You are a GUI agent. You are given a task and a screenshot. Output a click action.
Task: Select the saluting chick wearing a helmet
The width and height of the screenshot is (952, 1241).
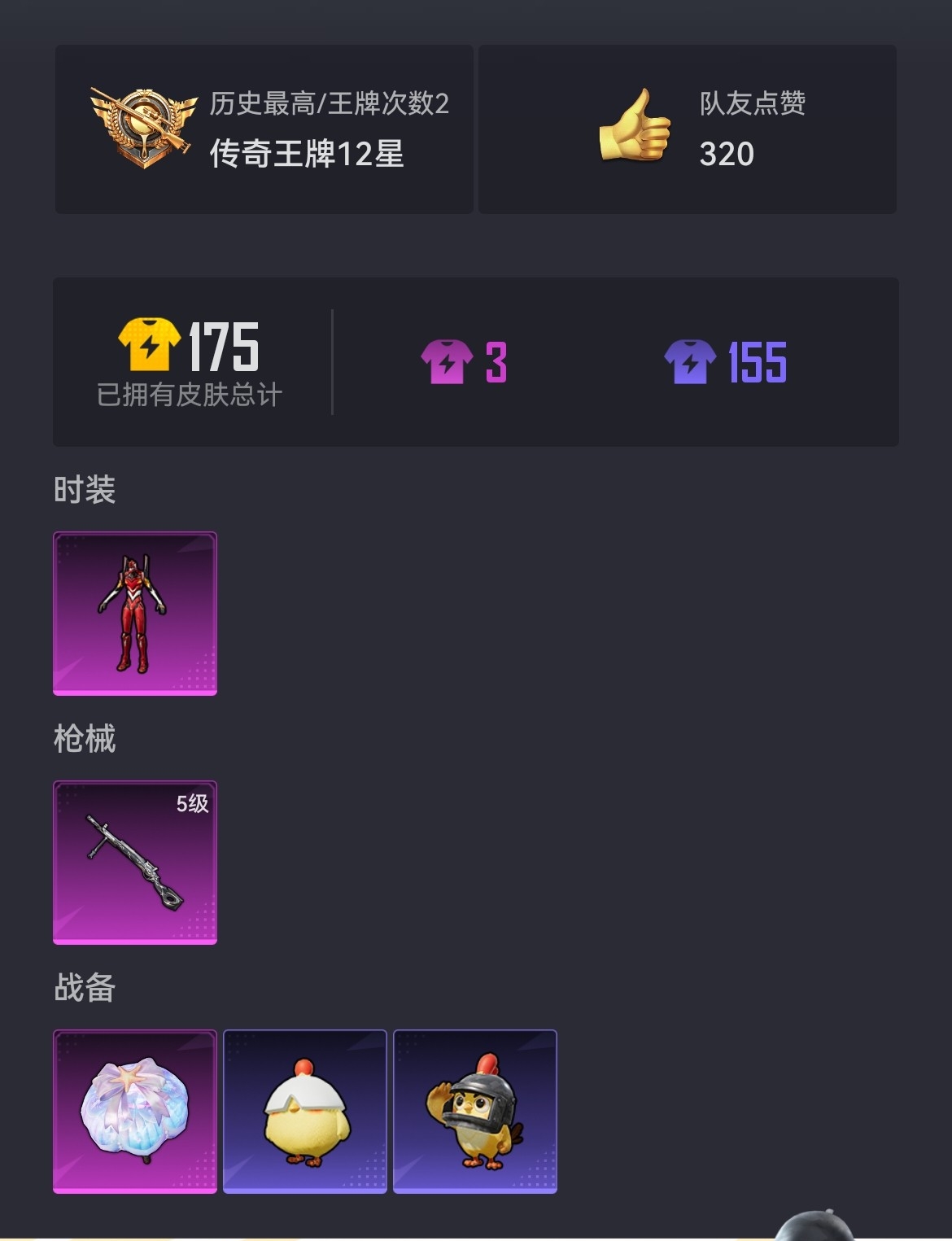pyautogui.click(x=475, y=1112)
